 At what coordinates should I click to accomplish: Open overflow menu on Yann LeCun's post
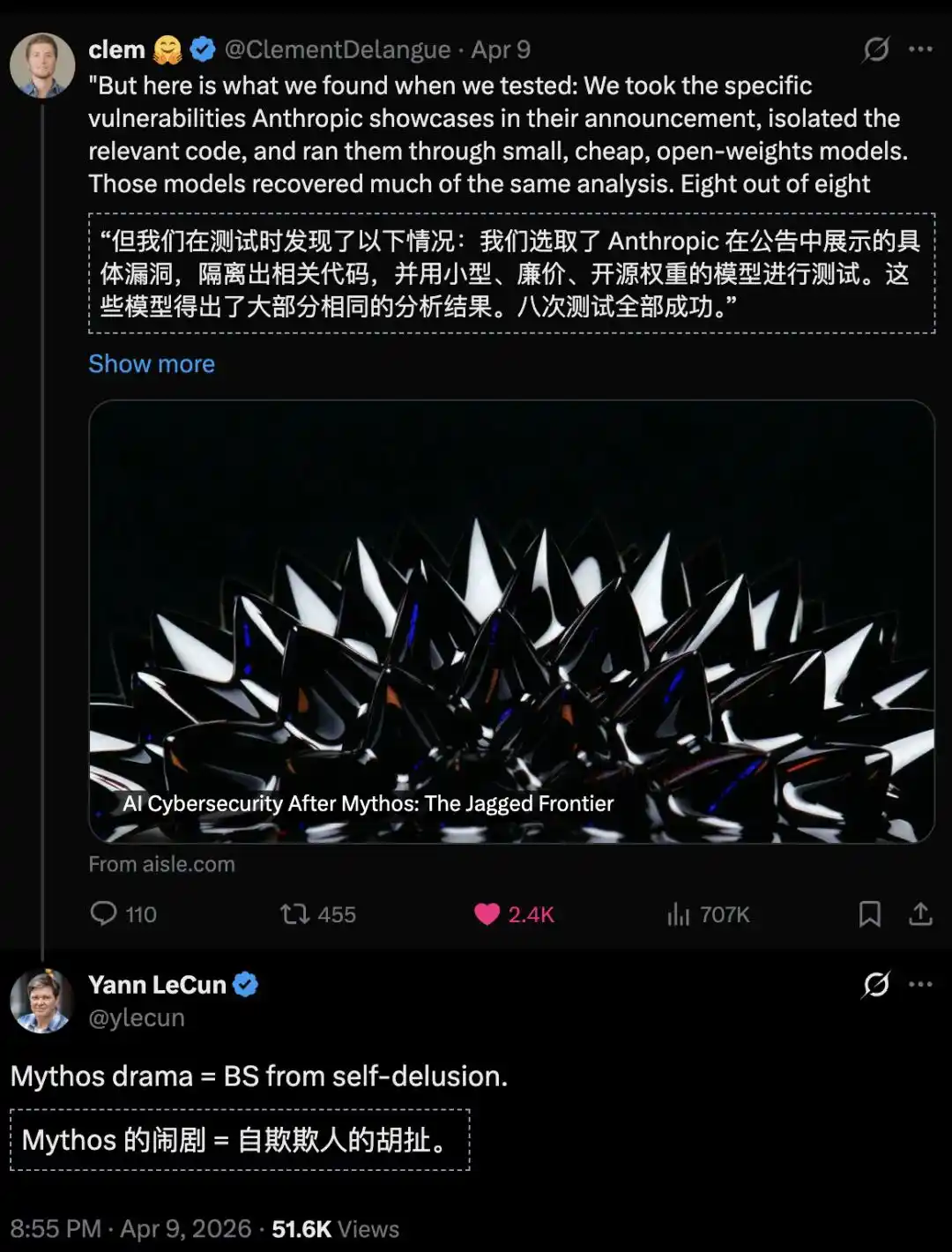click(920, 984)
